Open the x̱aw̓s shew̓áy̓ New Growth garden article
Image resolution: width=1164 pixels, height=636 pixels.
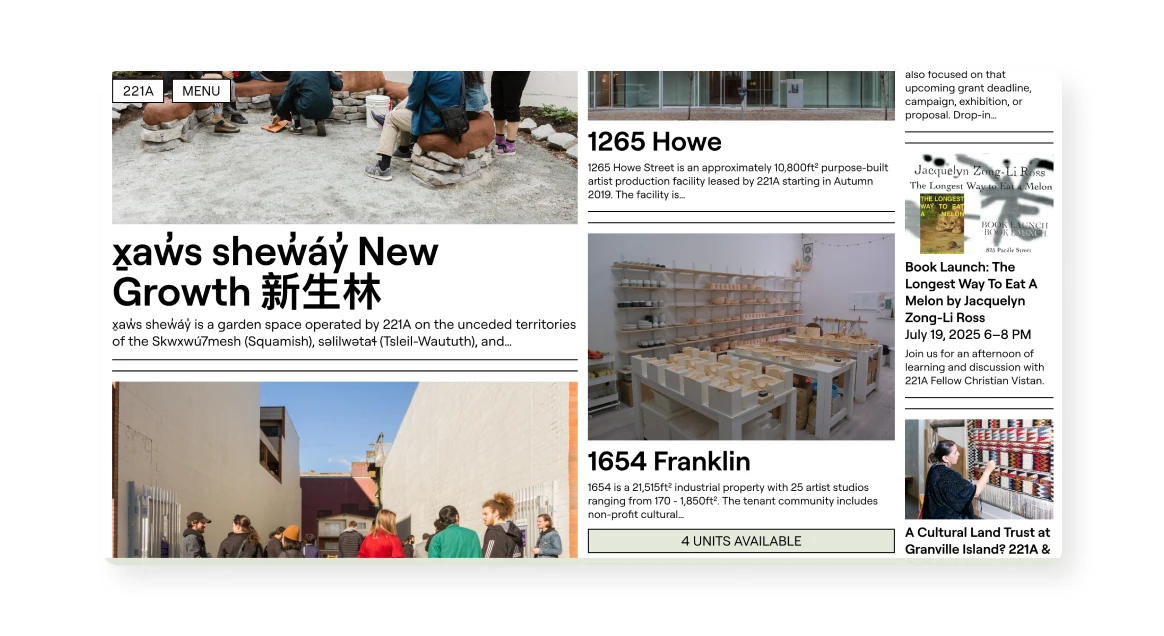pos(275,271)
